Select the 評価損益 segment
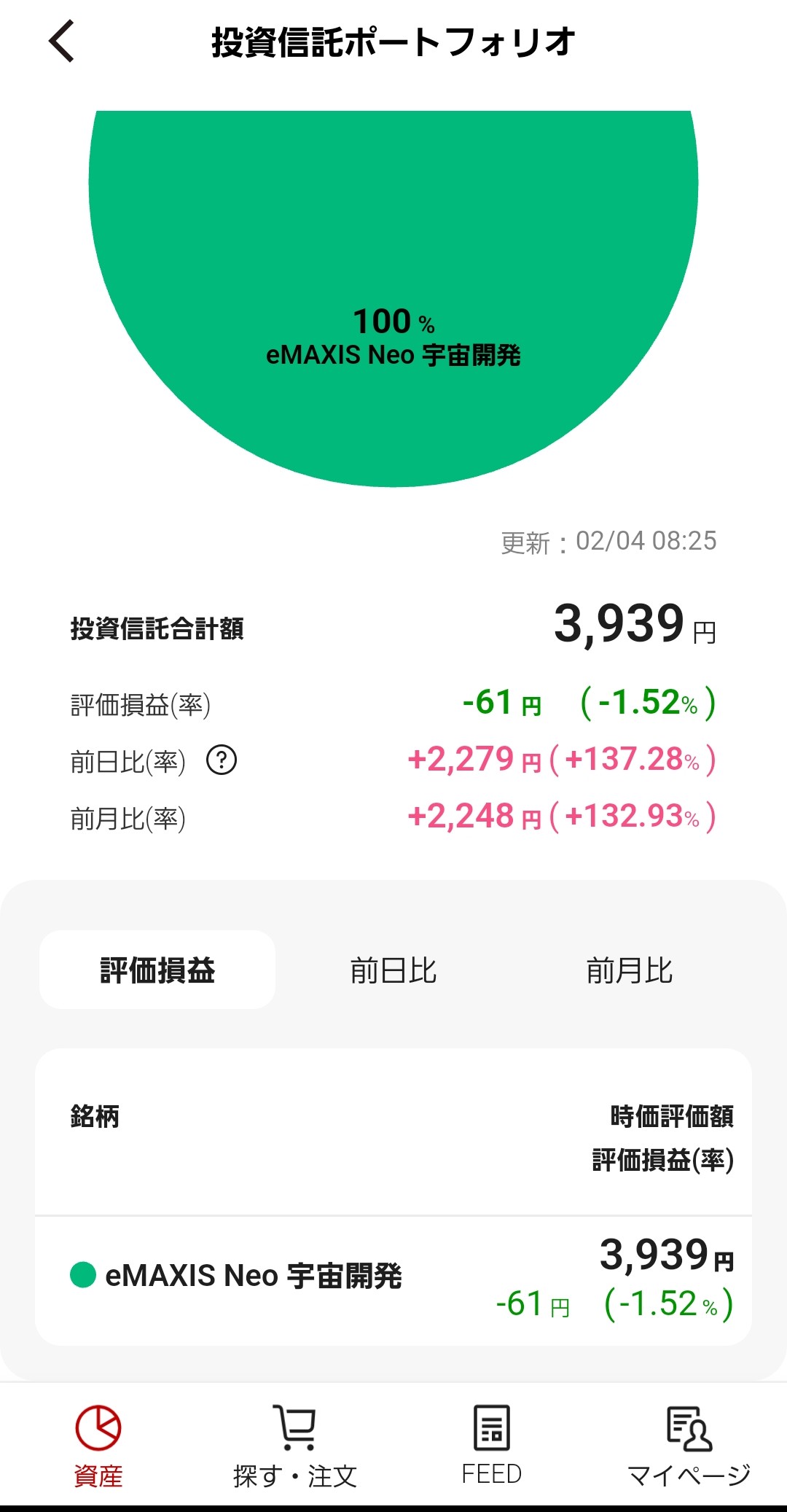 (157, 970)
